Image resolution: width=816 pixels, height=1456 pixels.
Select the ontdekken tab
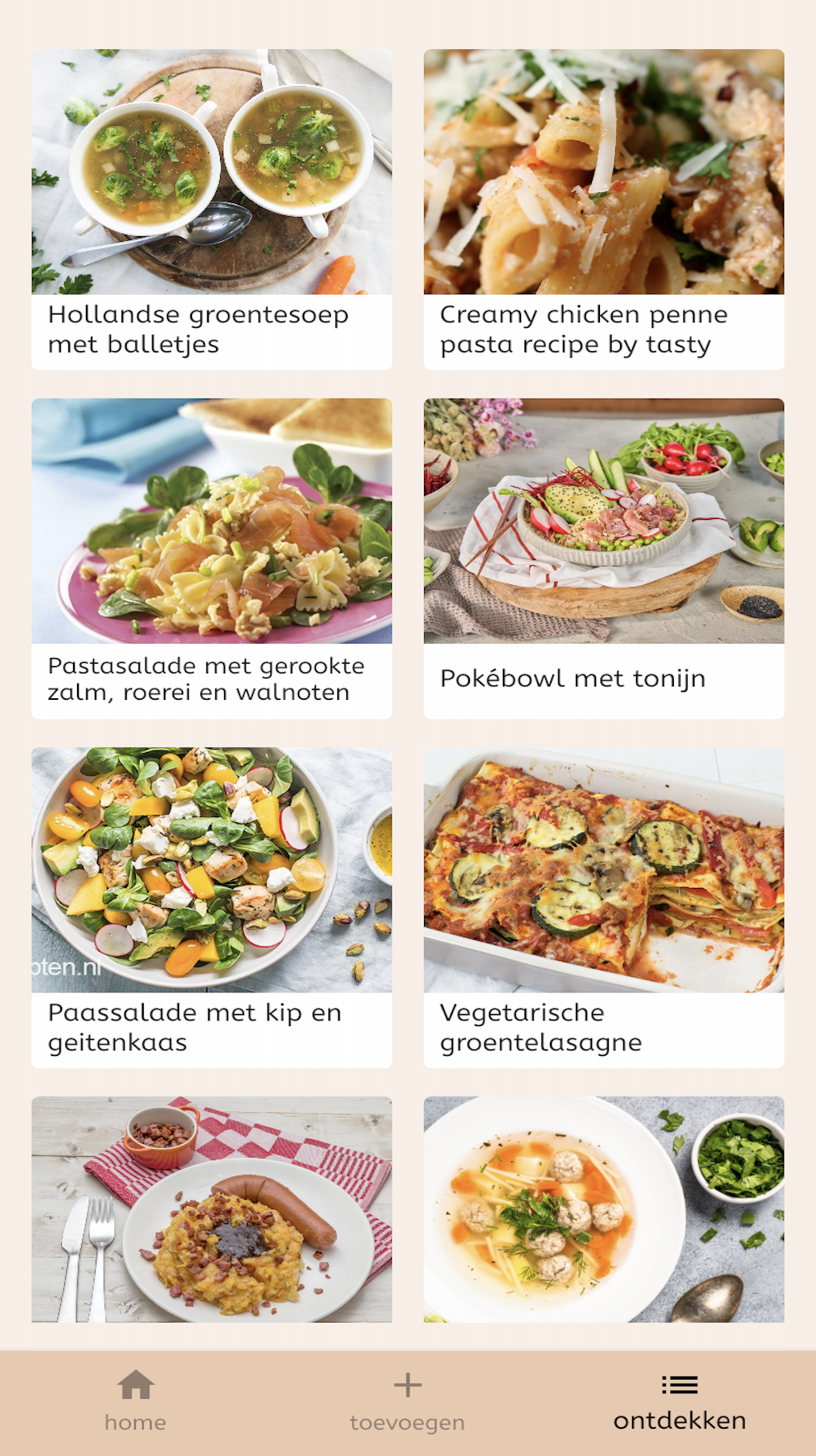click(679, 1402)
